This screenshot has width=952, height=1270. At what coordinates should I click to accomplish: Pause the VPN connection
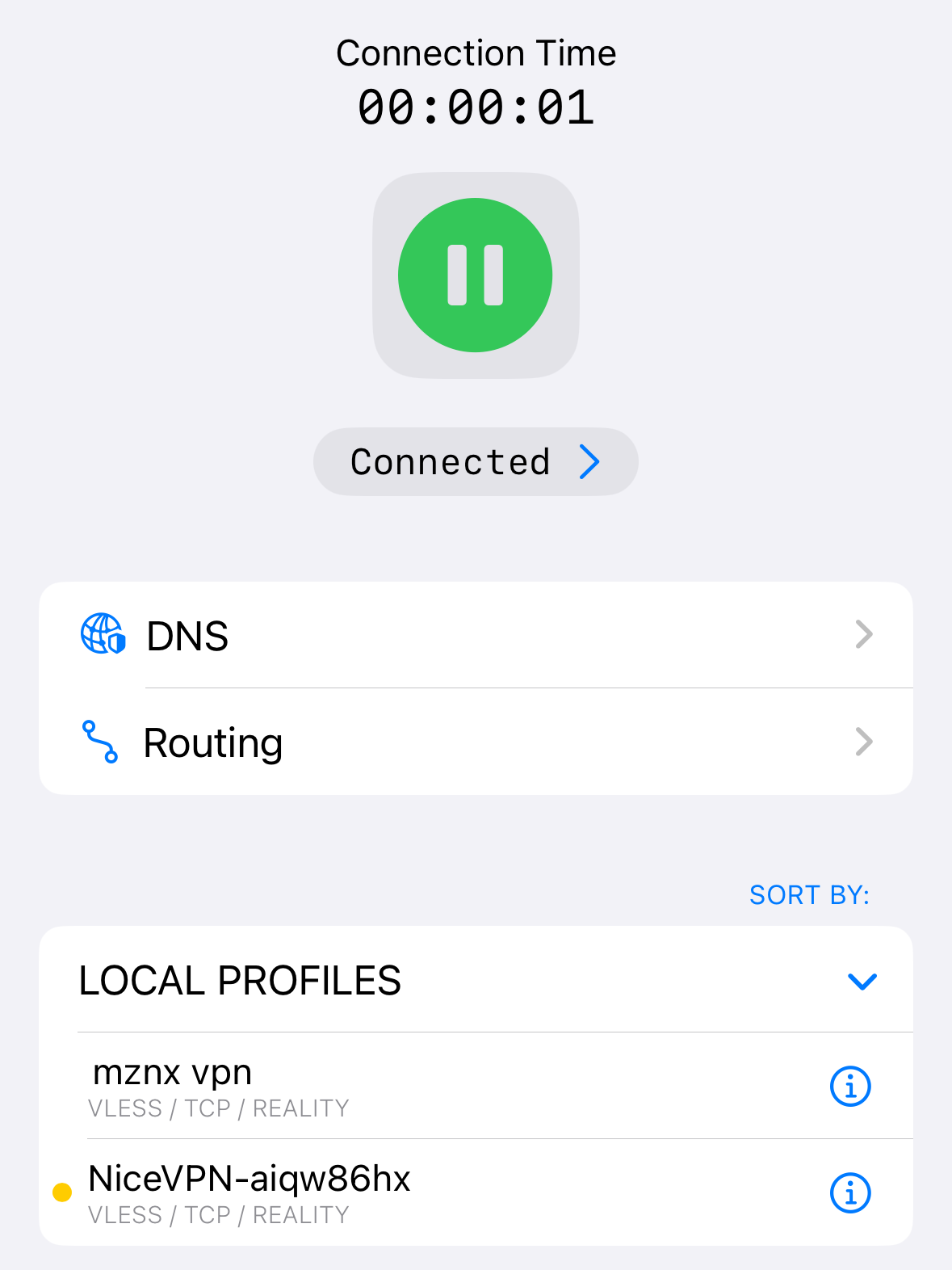475,275
